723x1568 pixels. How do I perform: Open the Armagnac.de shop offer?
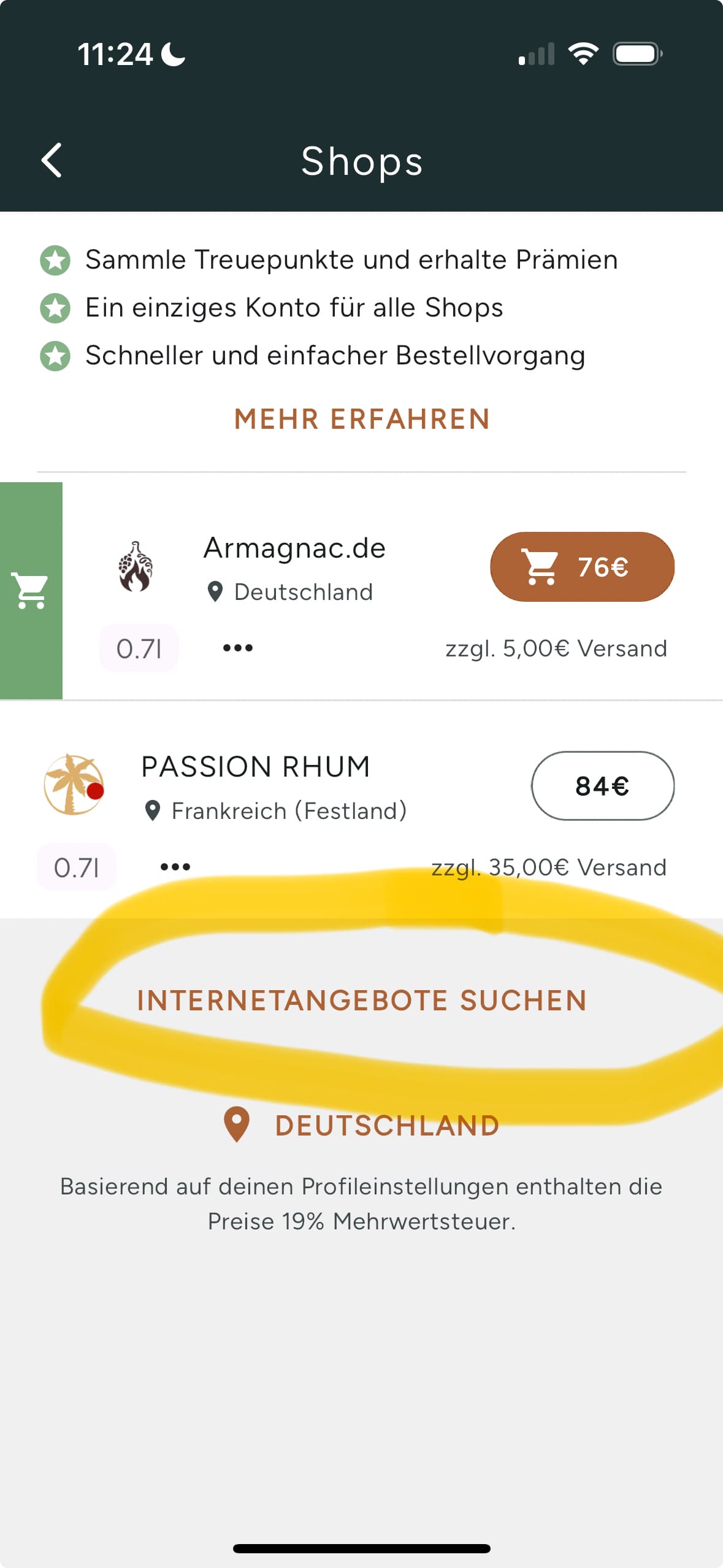coord(294,548)
